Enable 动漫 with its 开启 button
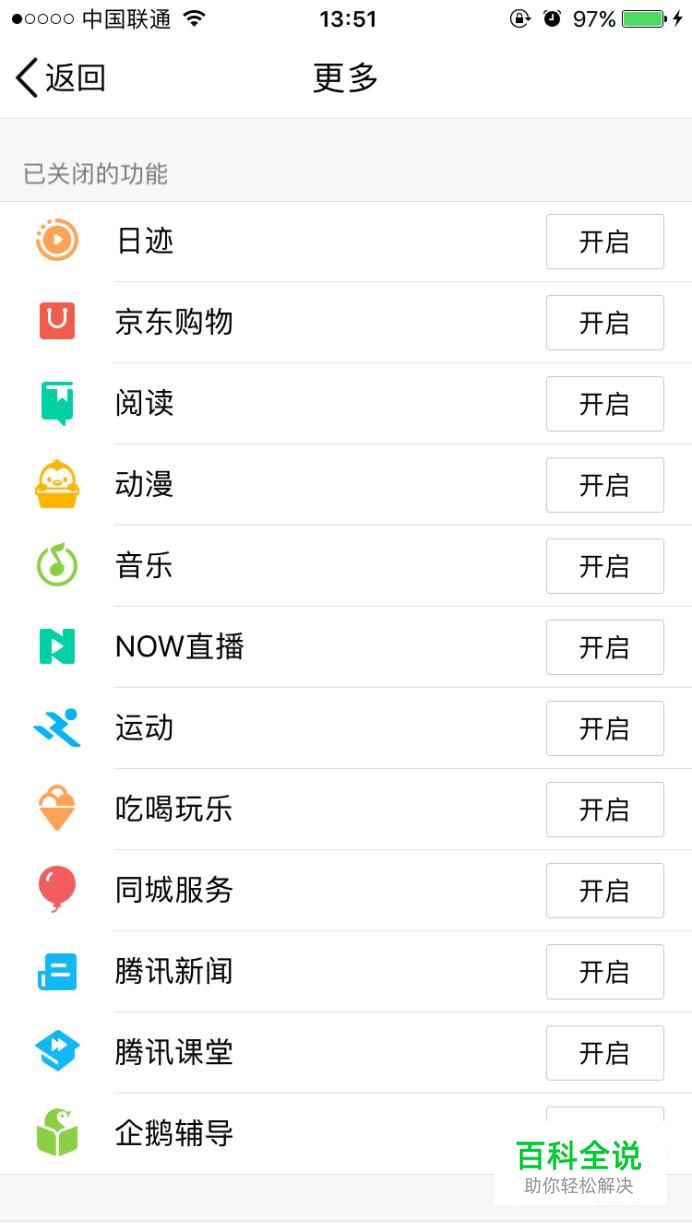The width and height of the screenshot is (692, 1230). (x=604, y=485)
